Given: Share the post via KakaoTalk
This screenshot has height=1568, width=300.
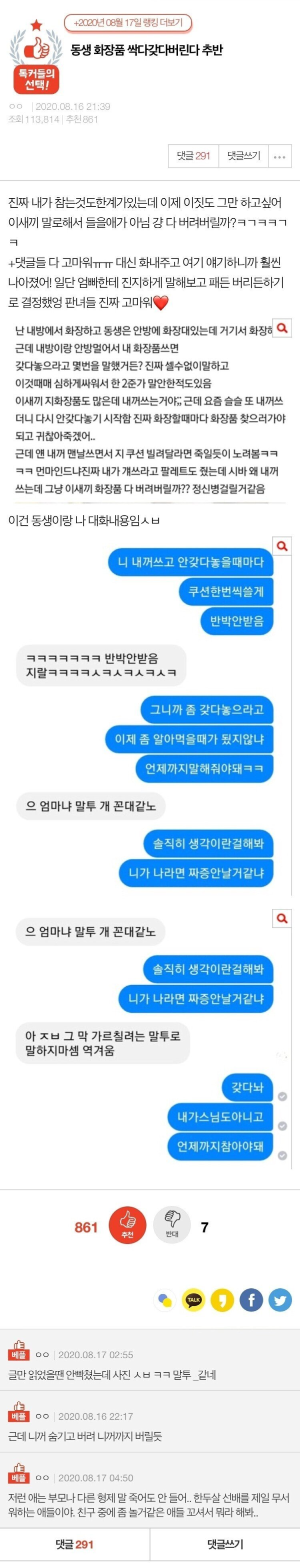Looking at the screenshot, I should (x=194, y=1299).
